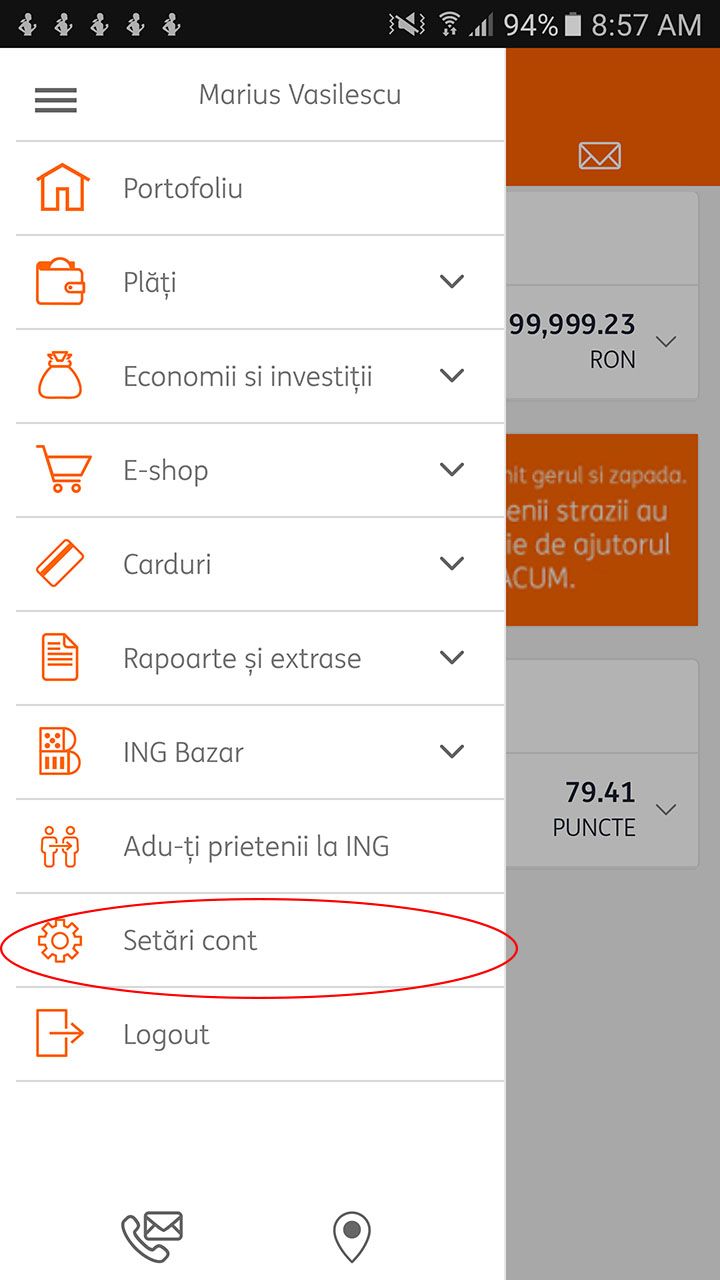Viewport: 720px width, 1280px height.
Task: Expand the RON account dropdown arrow
Action: pyautogui.click(x=667, y=342)
